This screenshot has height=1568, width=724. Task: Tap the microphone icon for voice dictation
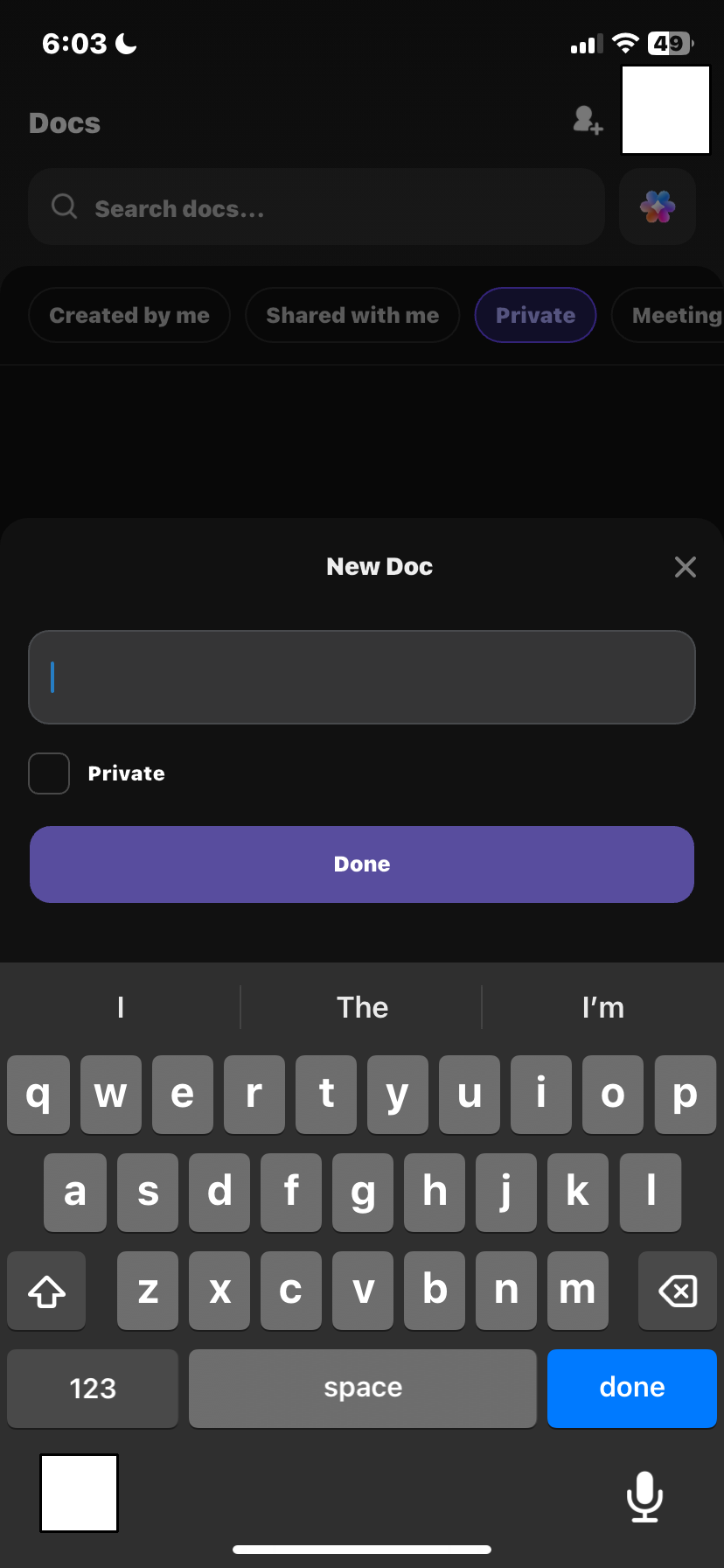(x=644, y=1496)
